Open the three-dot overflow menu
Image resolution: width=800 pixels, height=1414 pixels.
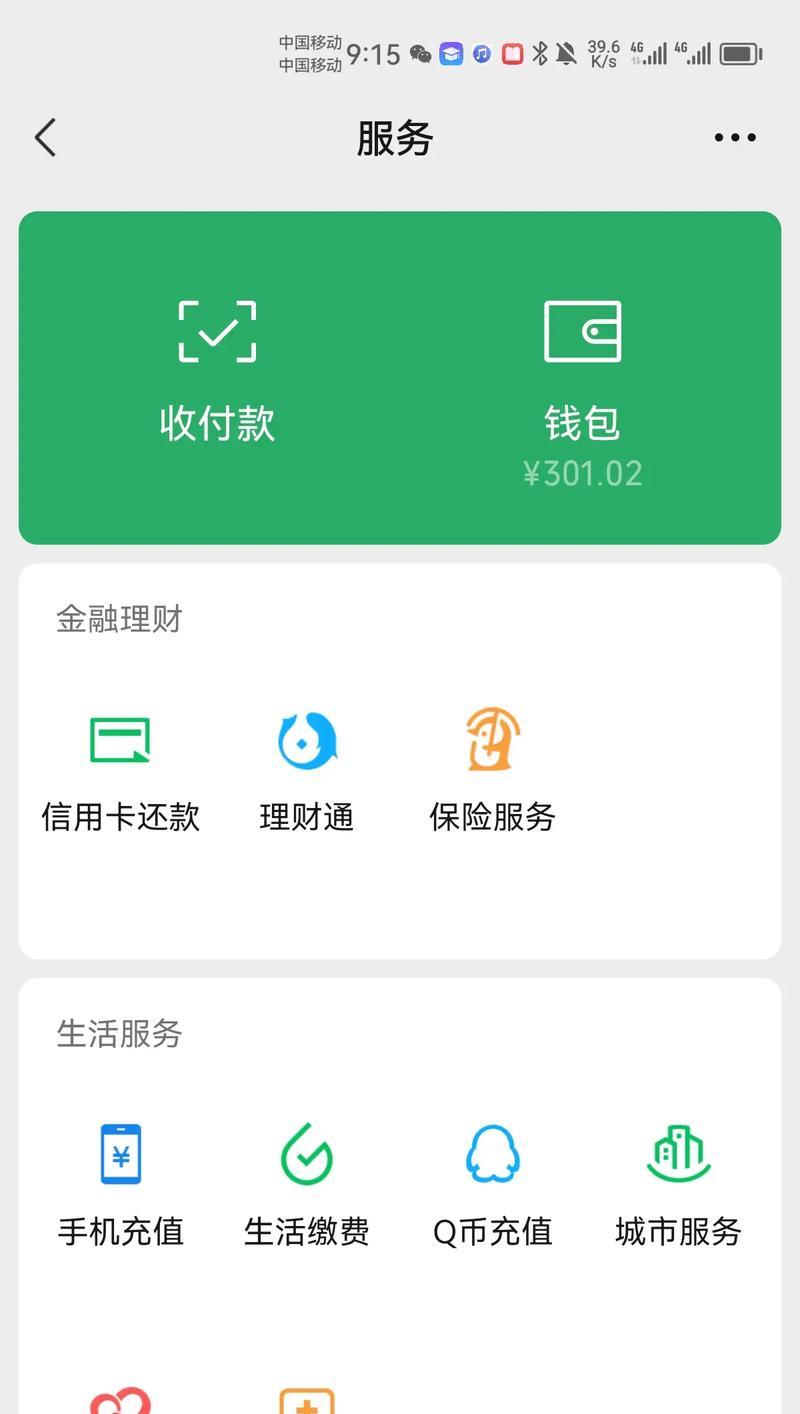(735, 138)
